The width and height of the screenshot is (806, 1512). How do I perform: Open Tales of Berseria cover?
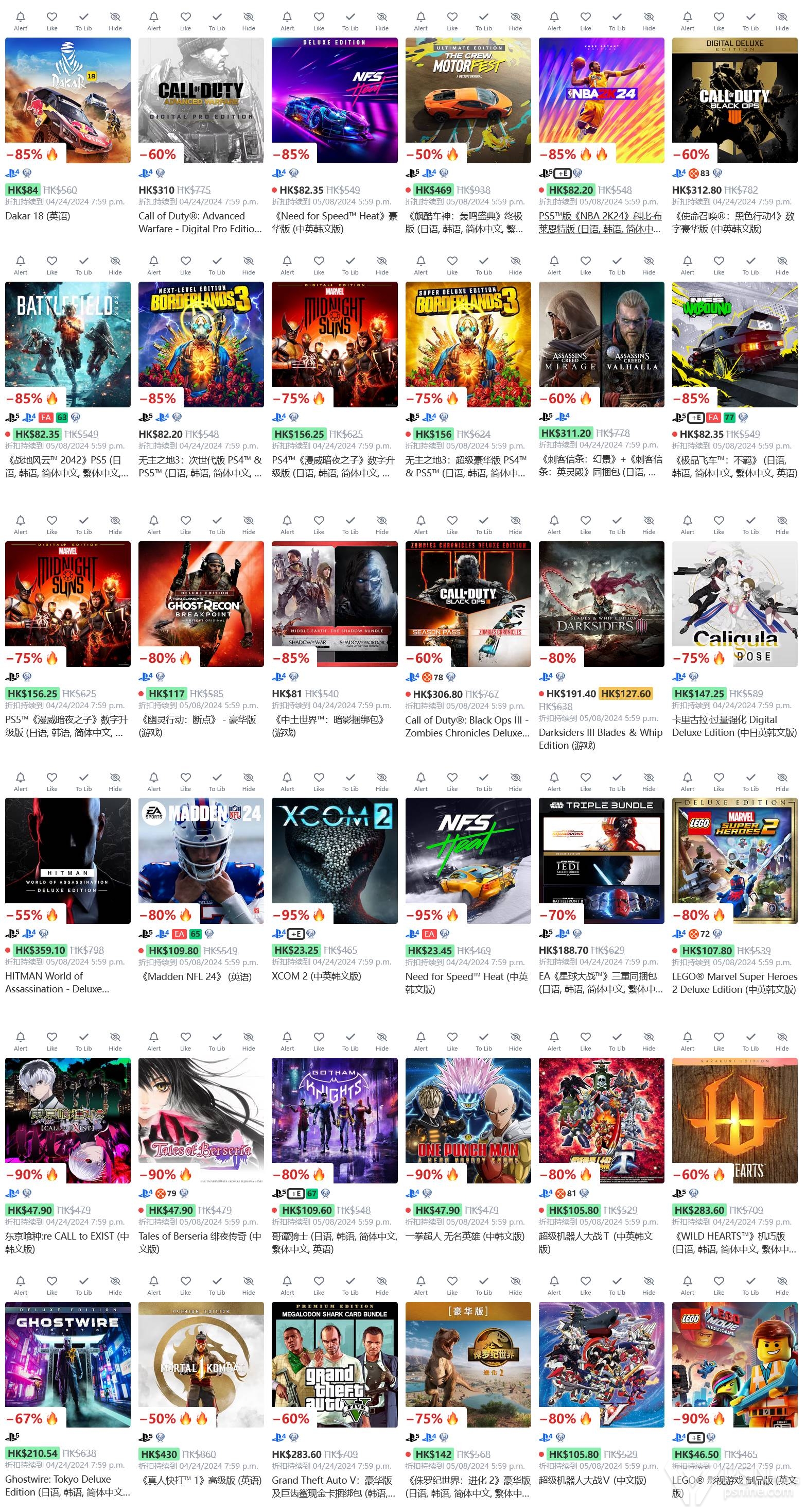201,1121
